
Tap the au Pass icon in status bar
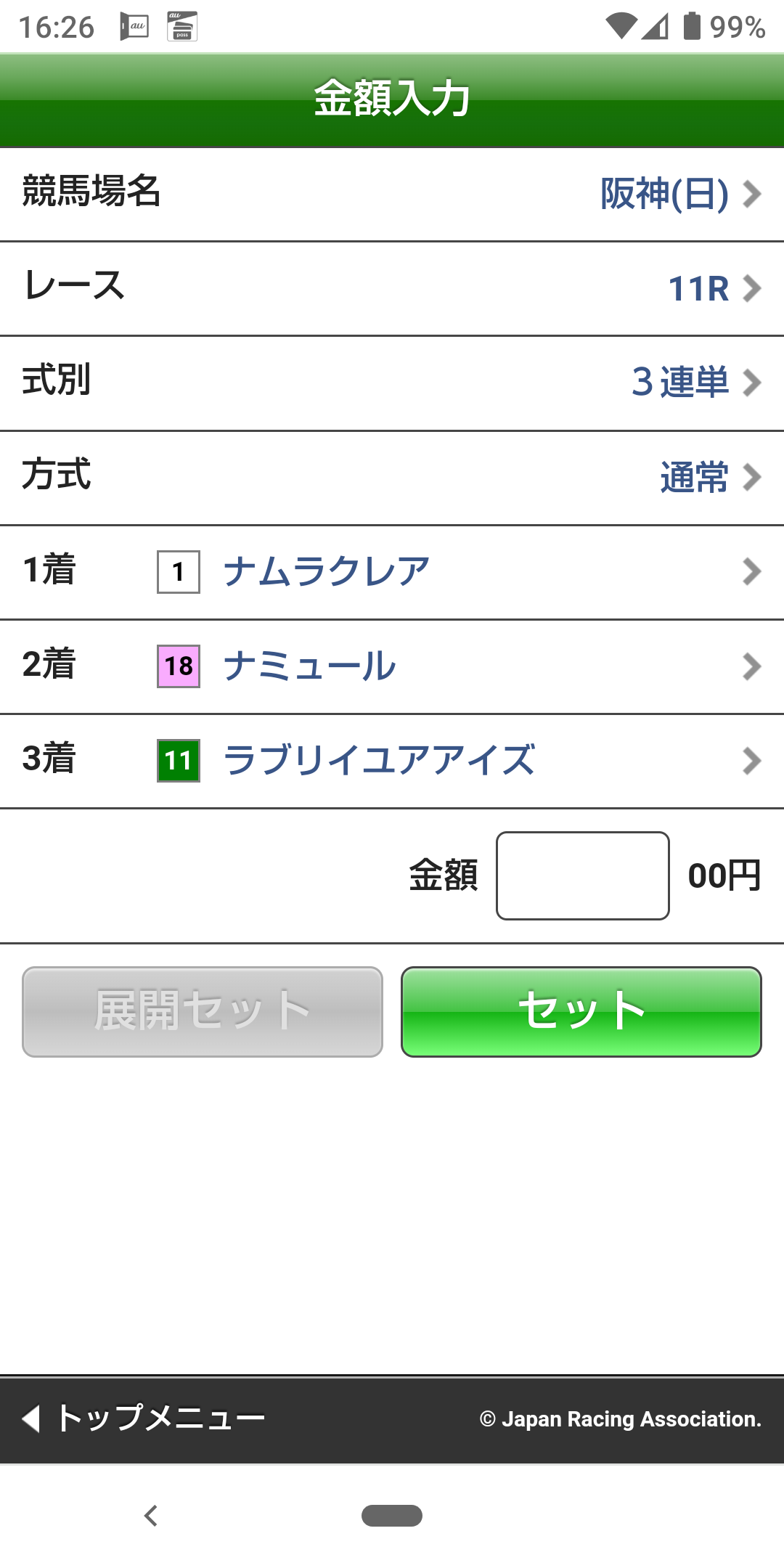point(183,25)
